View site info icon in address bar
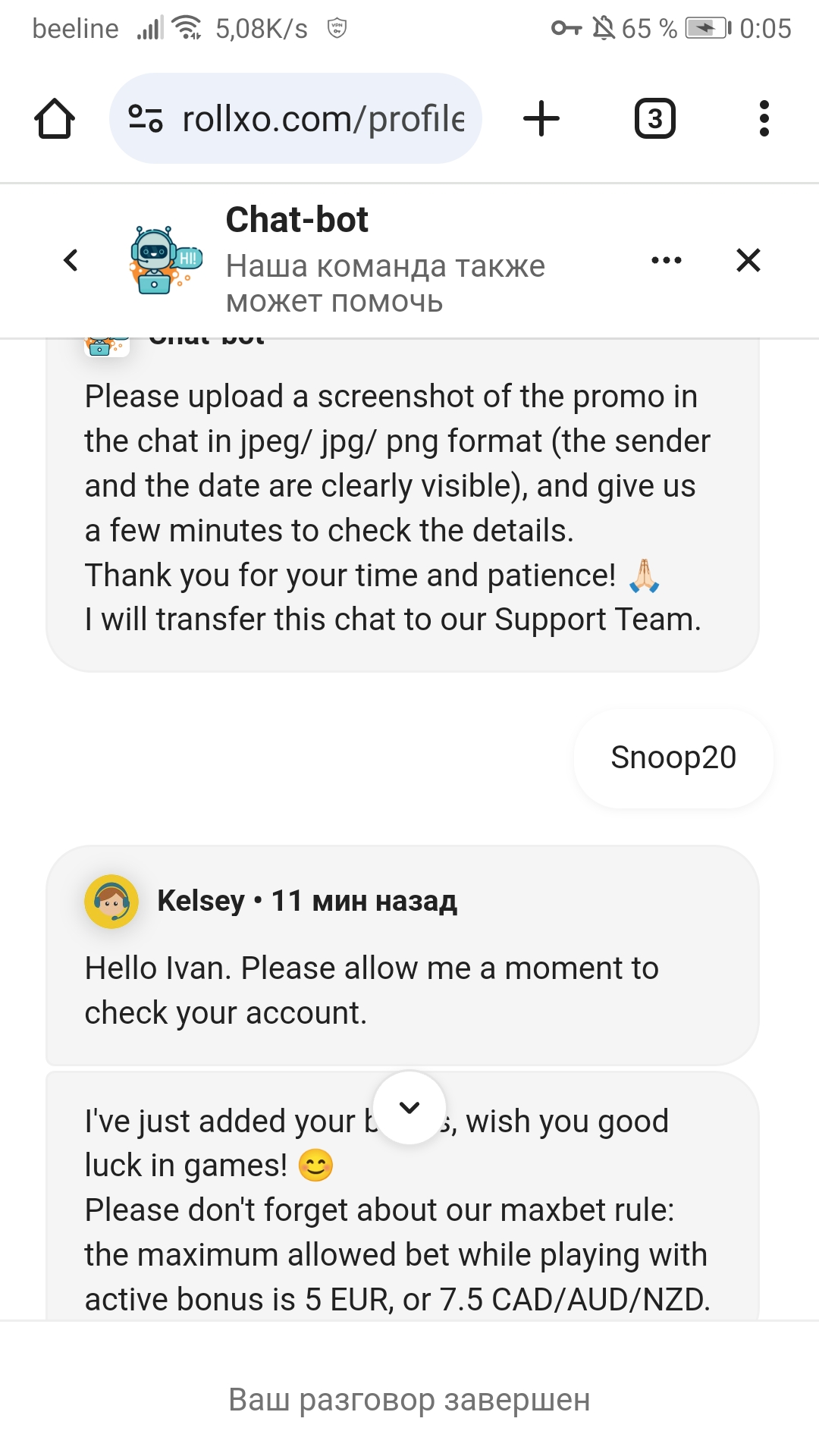 tap(146, 119)
